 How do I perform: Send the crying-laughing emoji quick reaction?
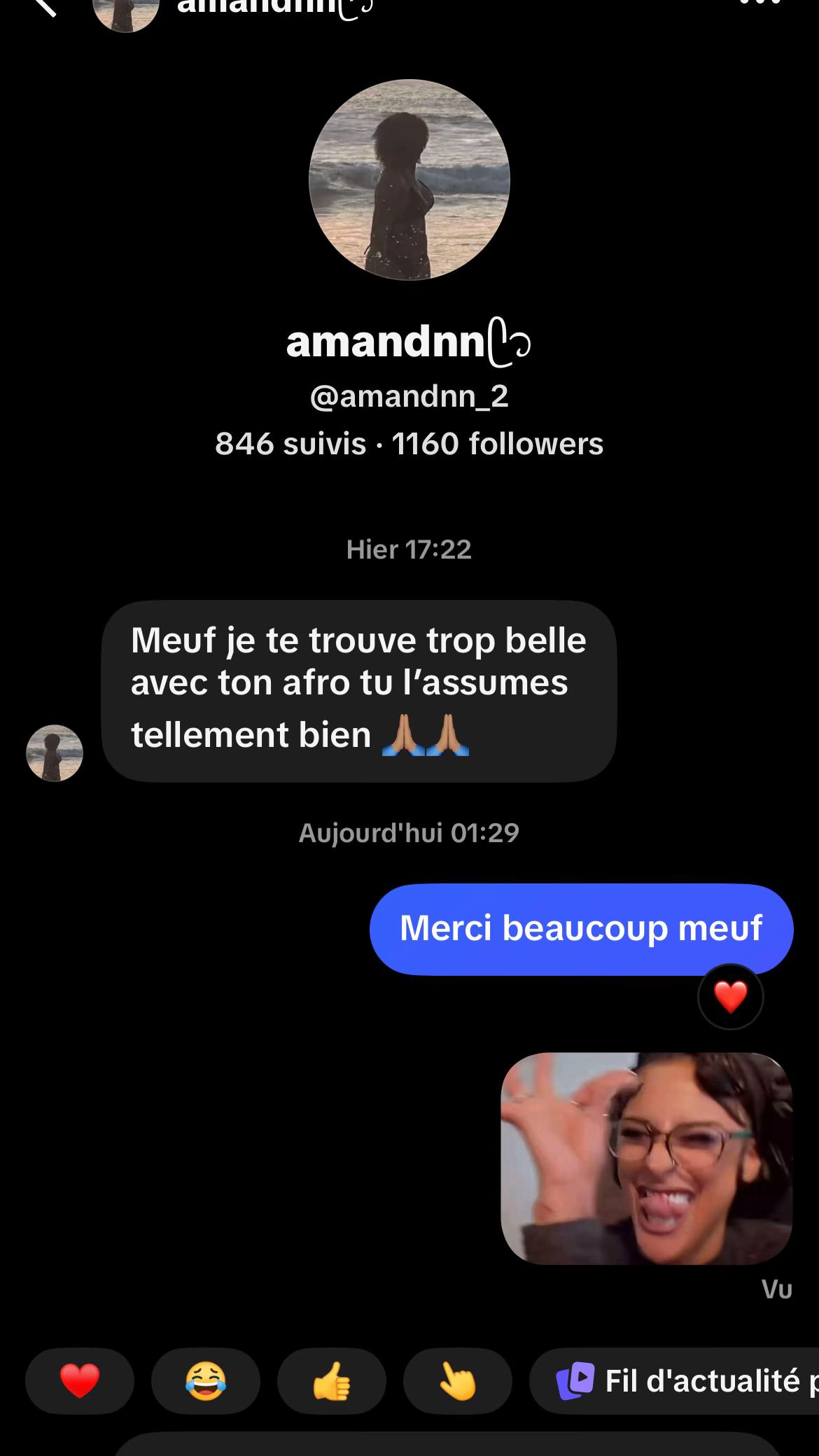click(206, 1381)
